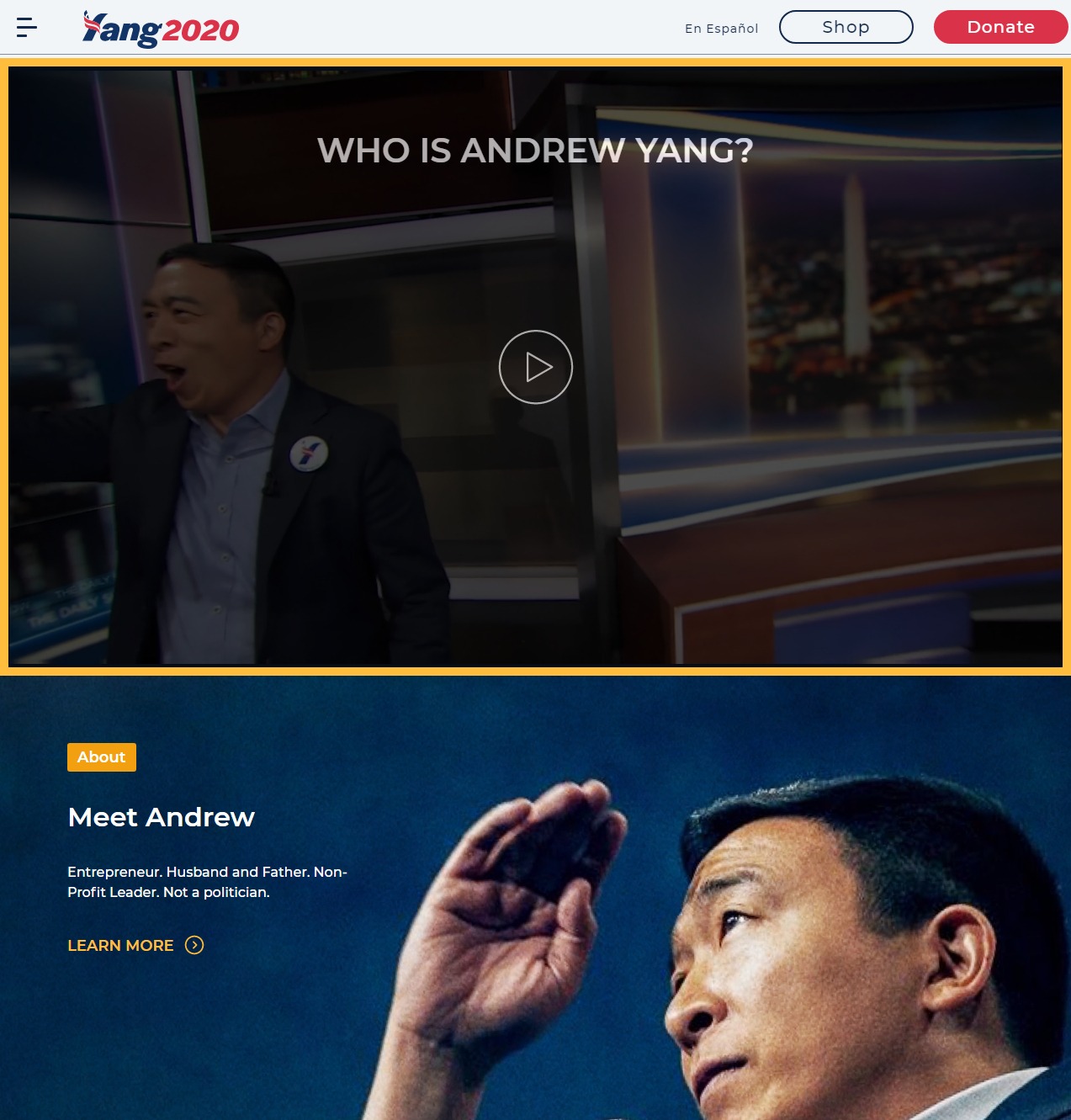Open the hamburger navigation menu
The height and width of the screenshot is (1120, 1071).
click(27, 28)
